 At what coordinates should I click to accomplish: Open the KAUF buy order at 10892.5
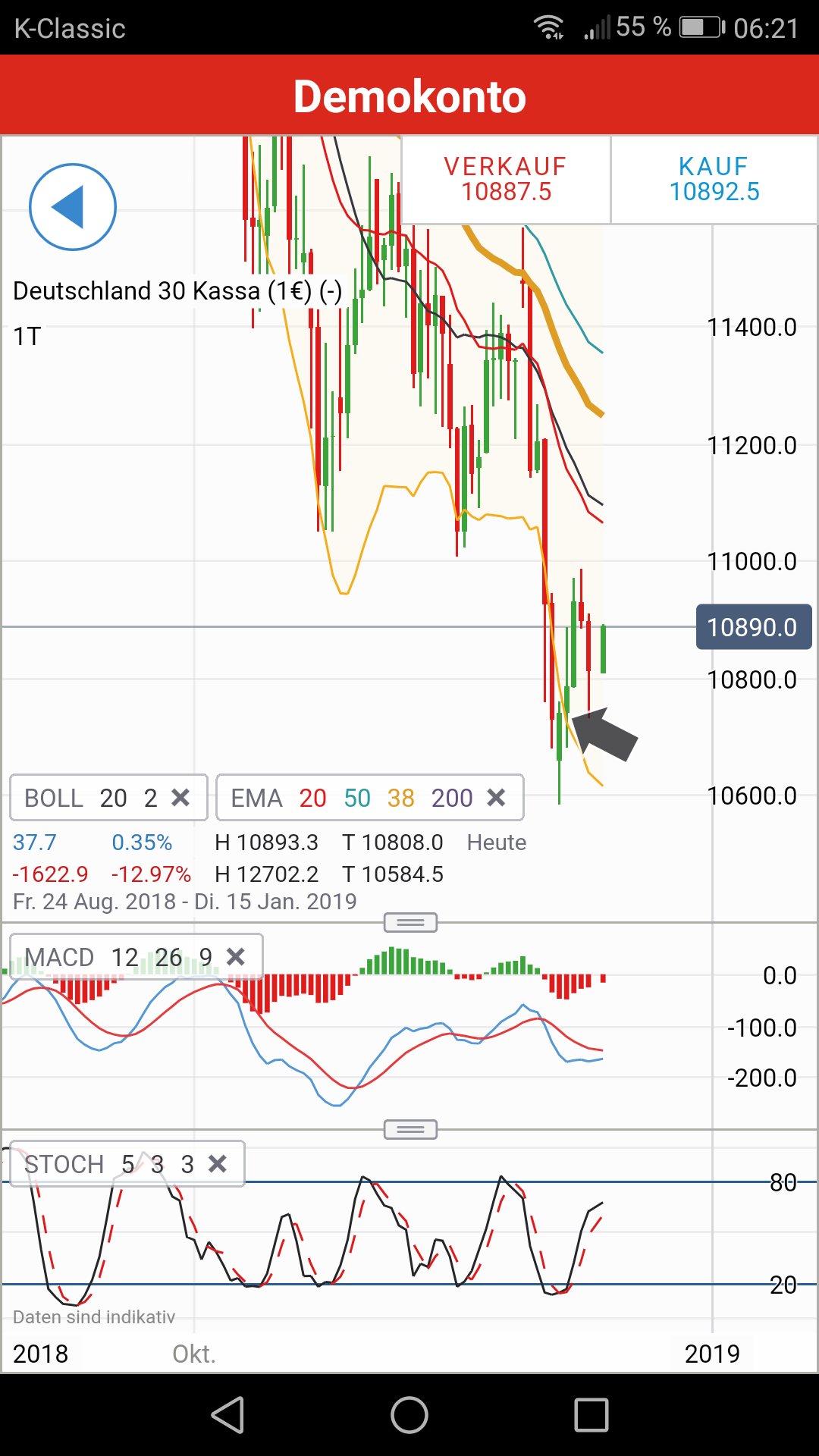tap(714, 180)
